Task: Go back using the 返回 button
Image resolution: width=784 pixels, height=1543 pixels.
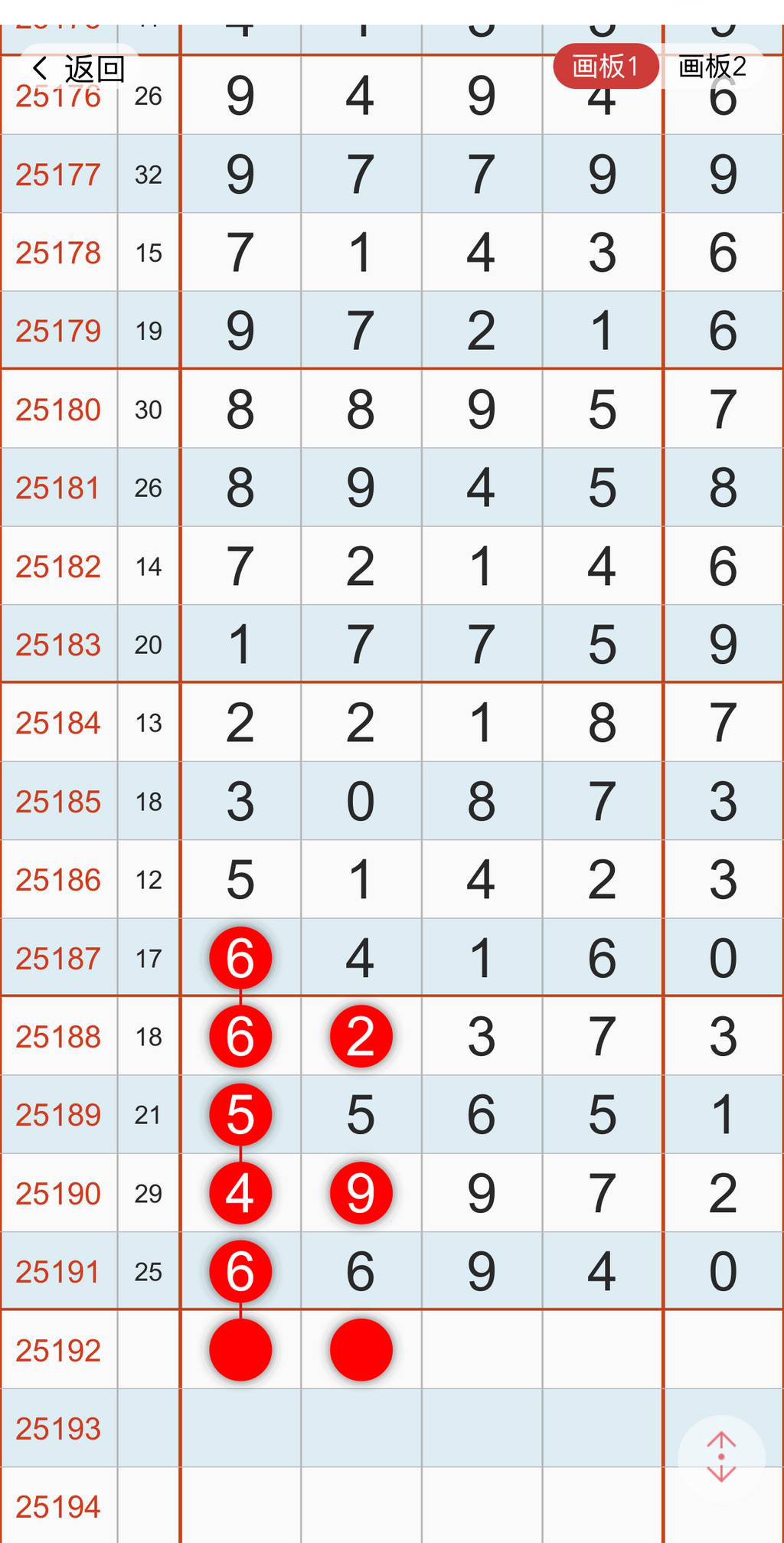Action: tap(78, 69)
